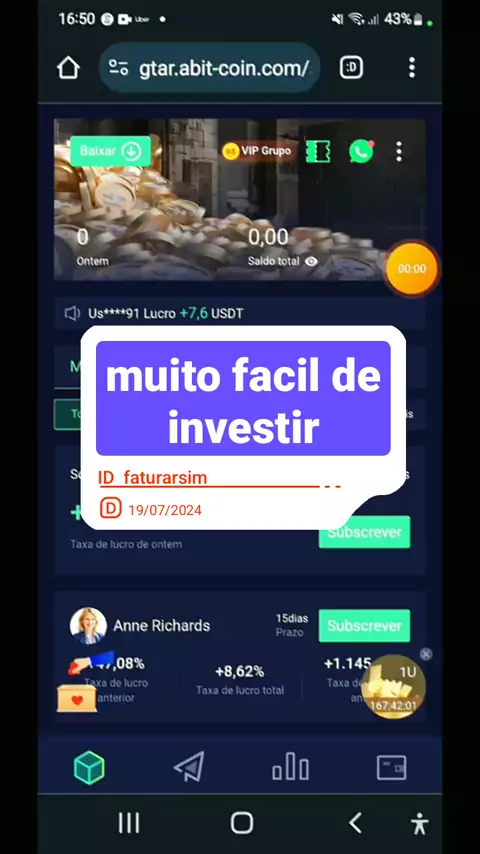Open the browser overflow menu
The height and width of the screenshot is (854, 480).
(x=412, y=68)
